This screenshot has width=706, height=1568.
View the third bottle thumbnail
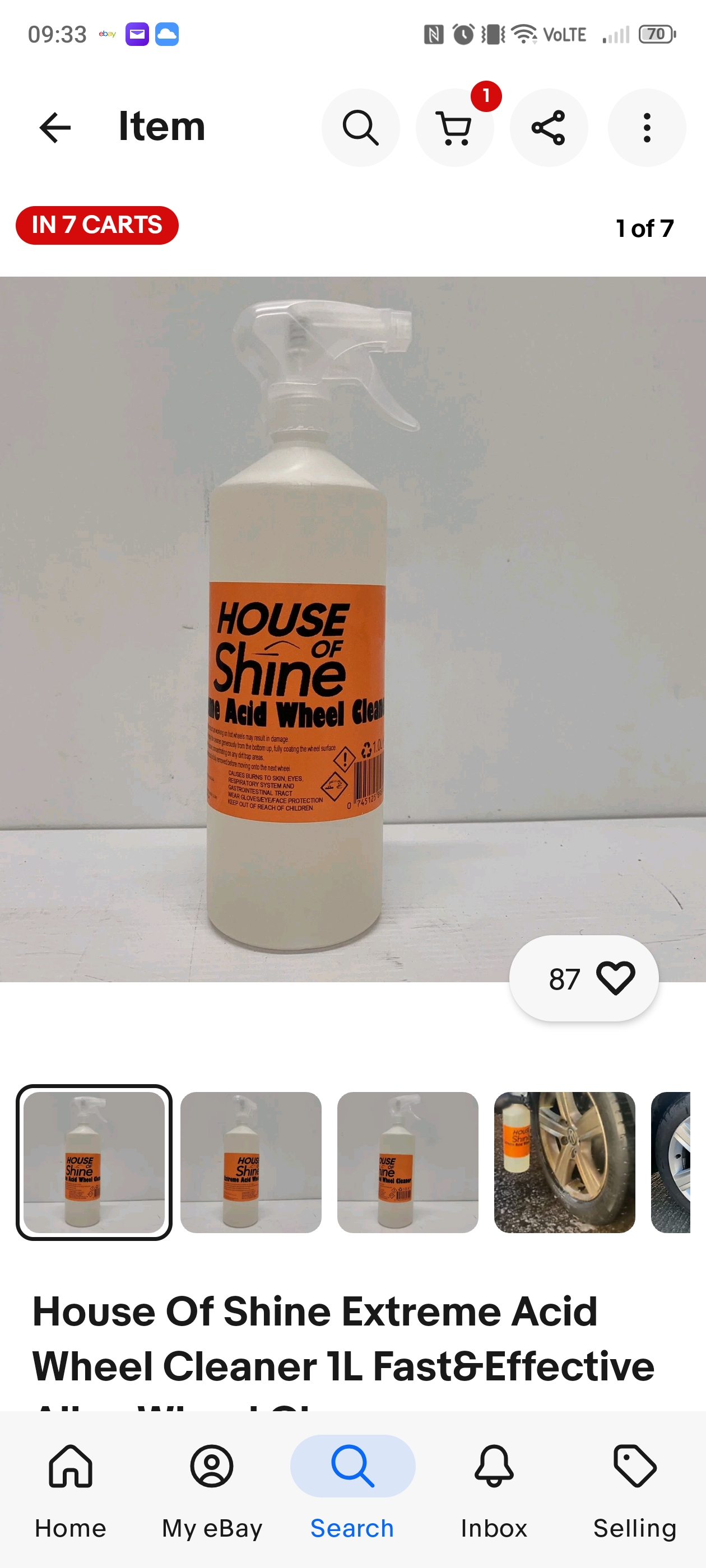click(407, 1162)
